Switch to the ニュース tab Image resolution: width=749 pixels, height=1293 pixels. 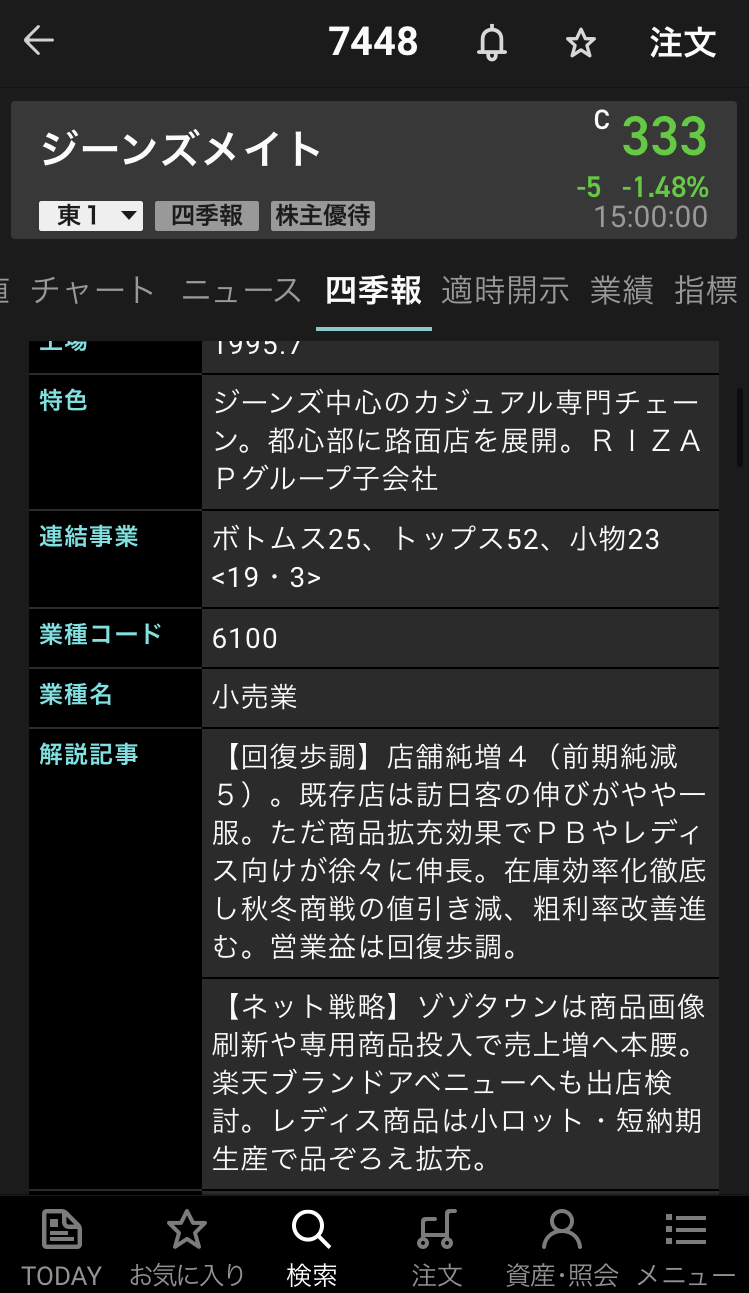click(x=241, y=291)
